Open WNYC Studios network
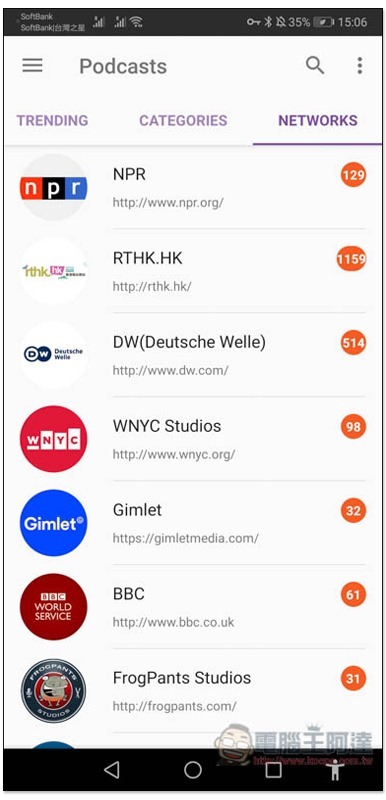Image resolution: width=386 pixels, height=800 pixels. [193, 439]
